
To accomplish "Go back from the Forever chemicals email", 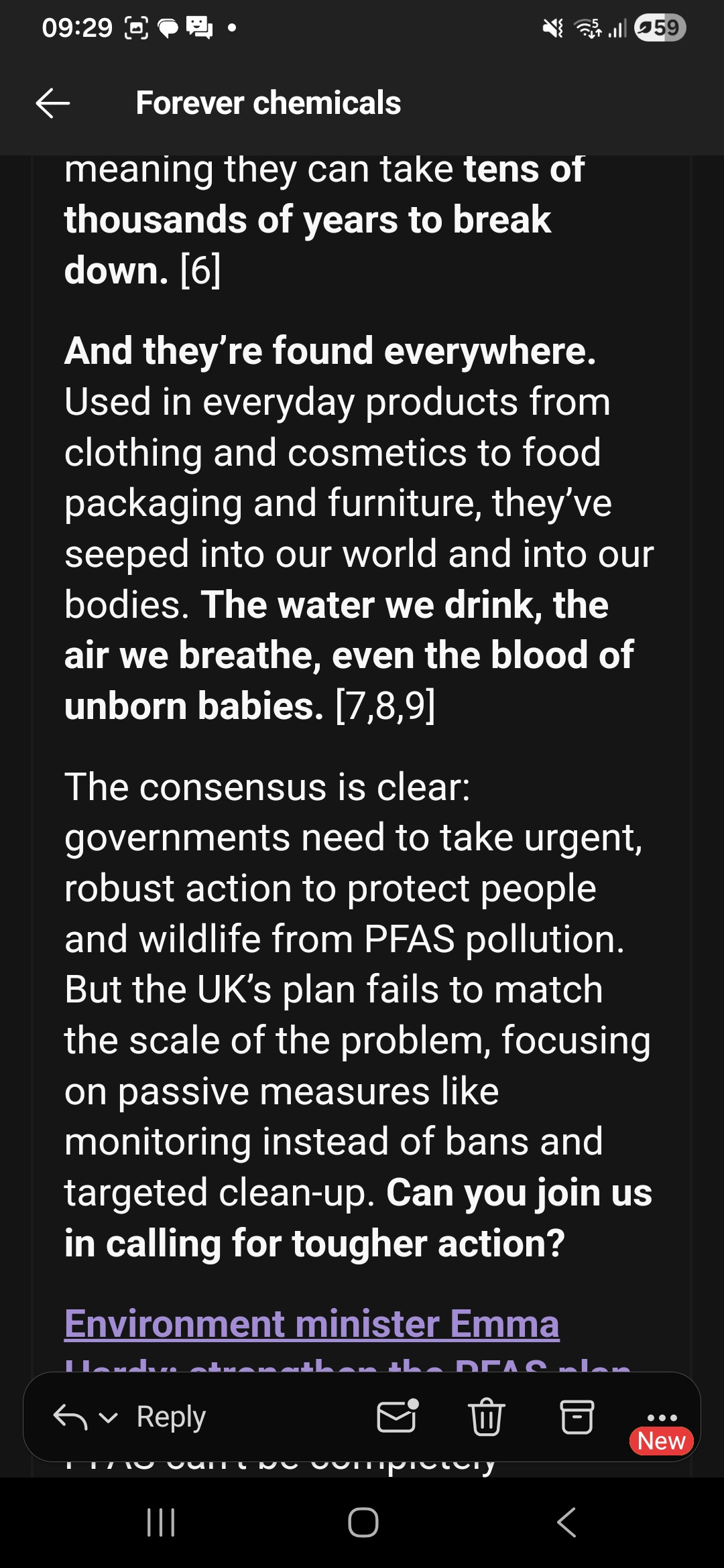I will click(53, 103).
